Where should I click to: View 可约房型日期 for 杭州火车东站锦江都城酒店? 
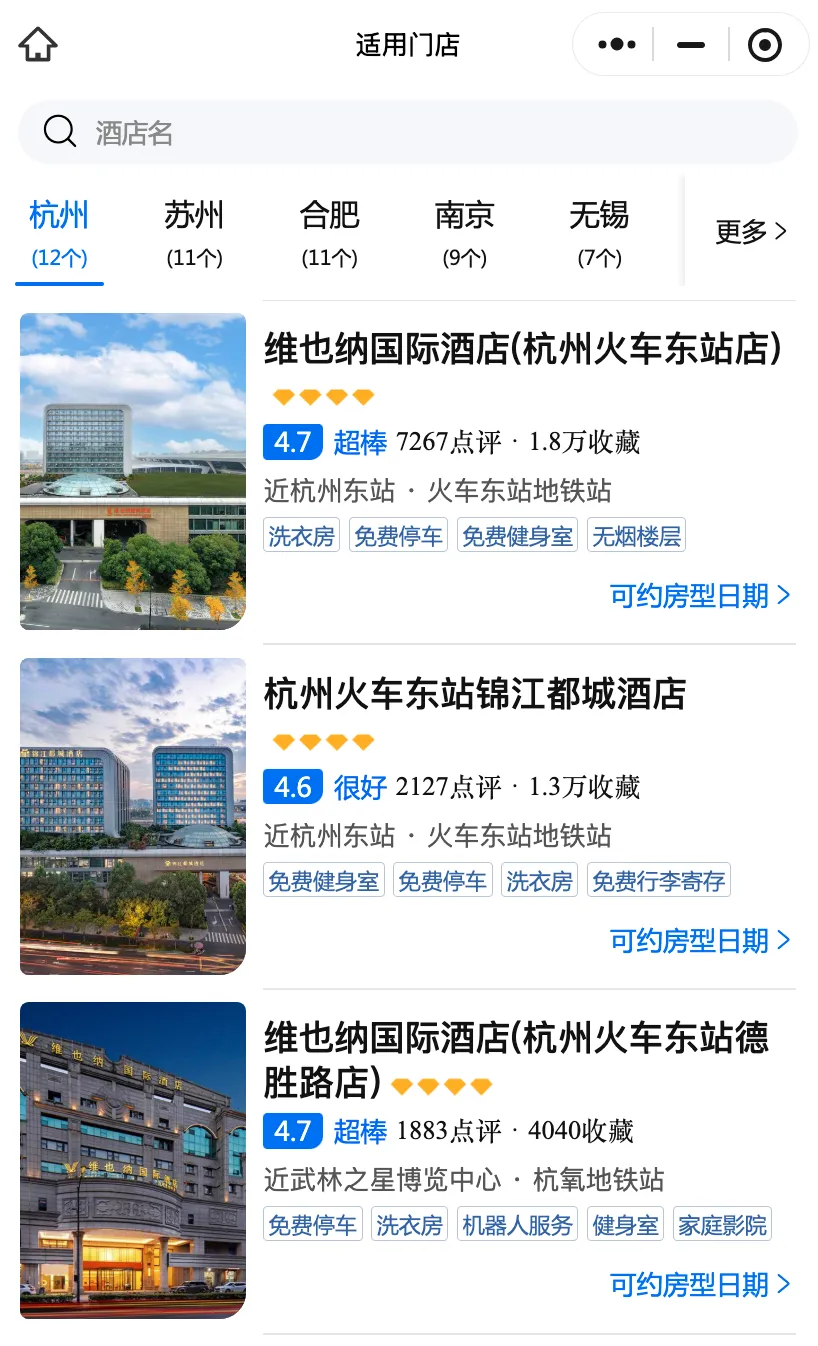click(700, 941)
